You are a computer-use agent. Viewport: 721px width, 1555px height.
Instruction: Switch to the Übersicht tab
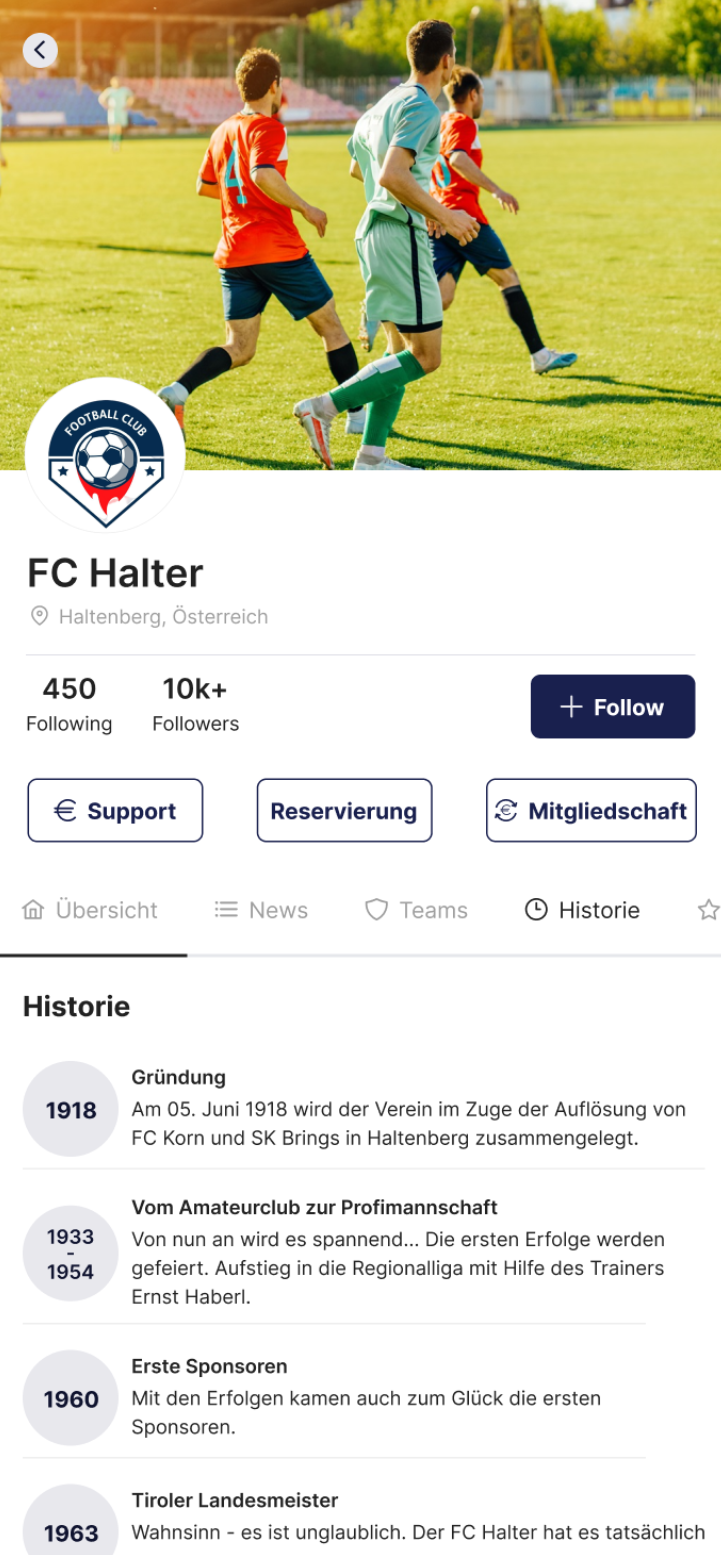click(x=90, y=910)
